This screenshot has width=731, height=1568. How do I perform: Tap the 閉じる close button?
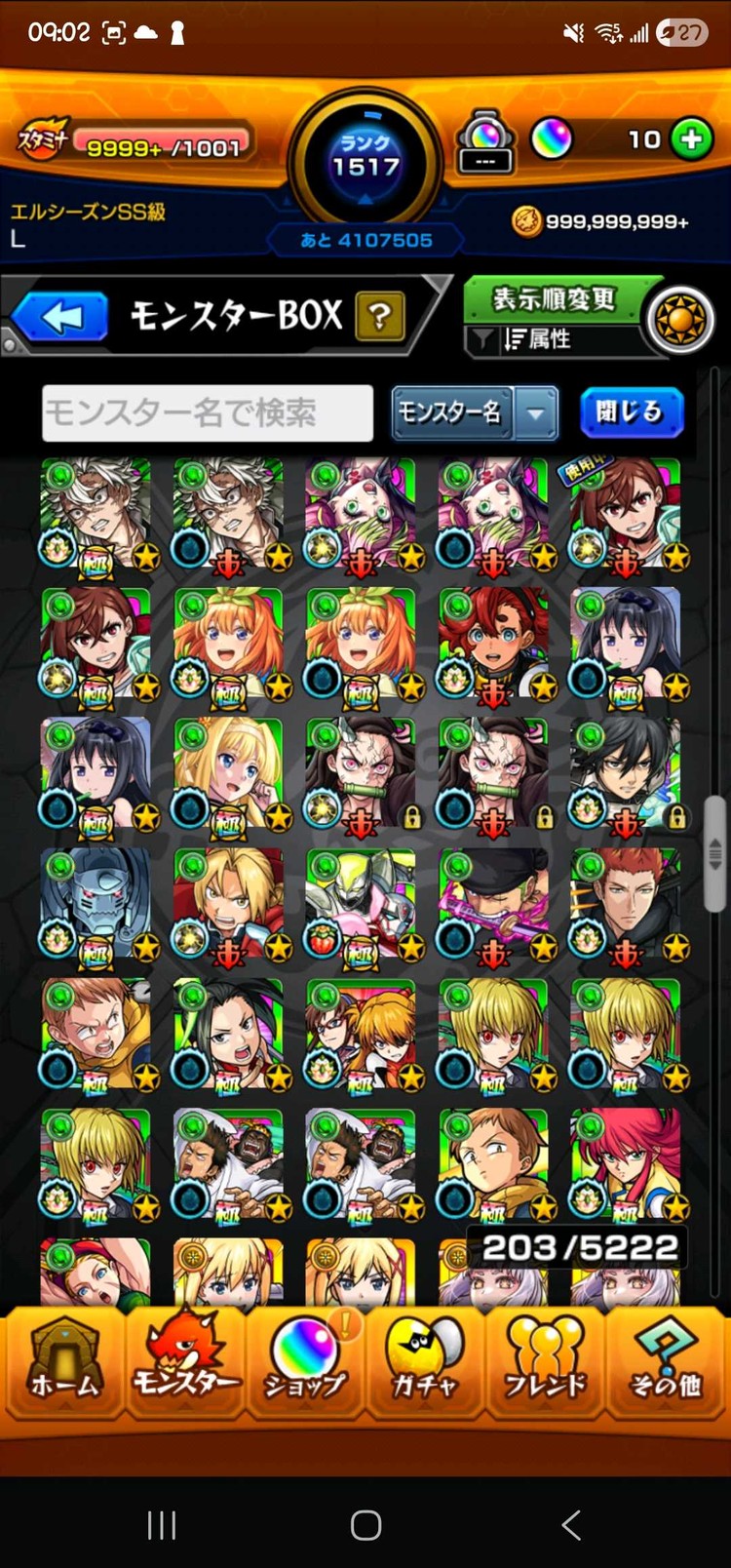pos(631,412)
